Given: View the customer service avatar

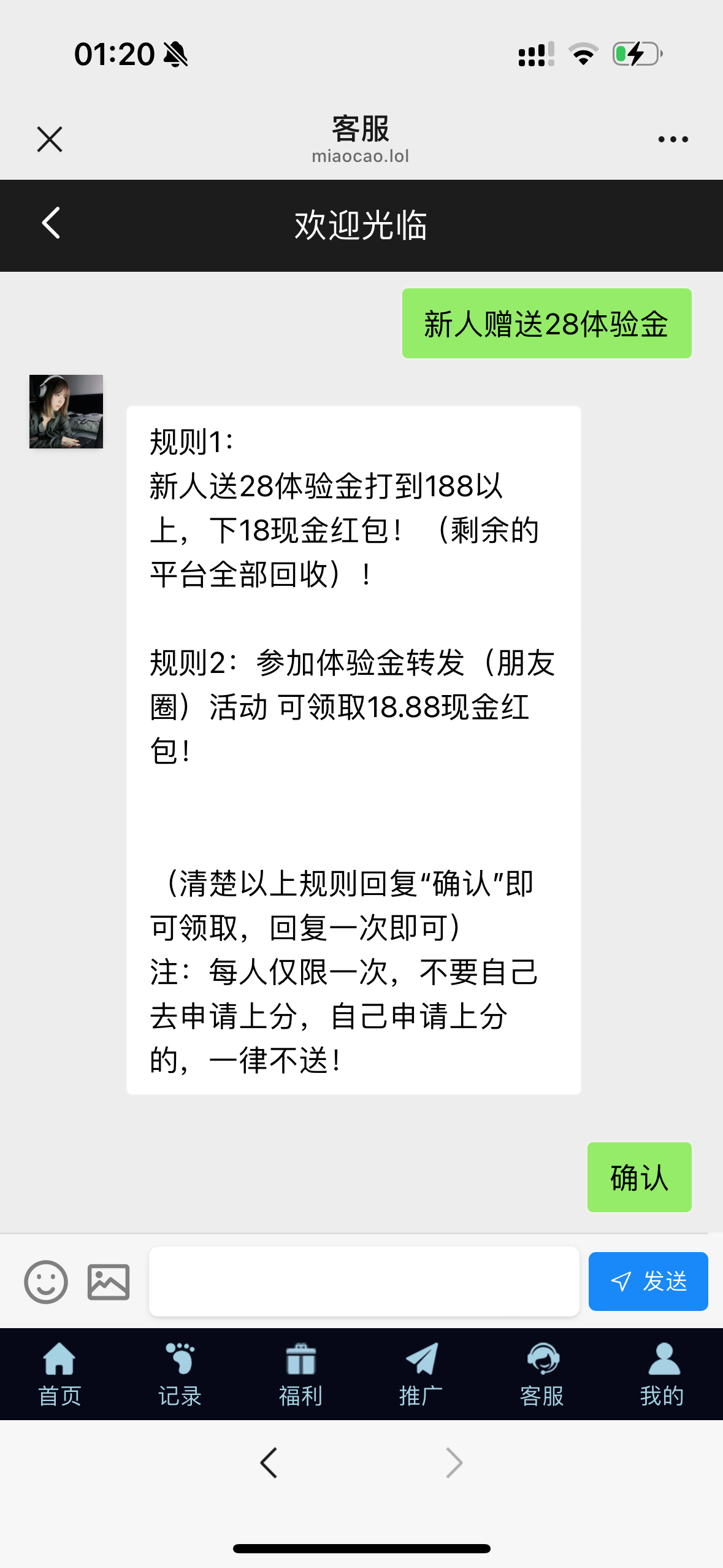Looking at the screenshot, I should (66, 412).
